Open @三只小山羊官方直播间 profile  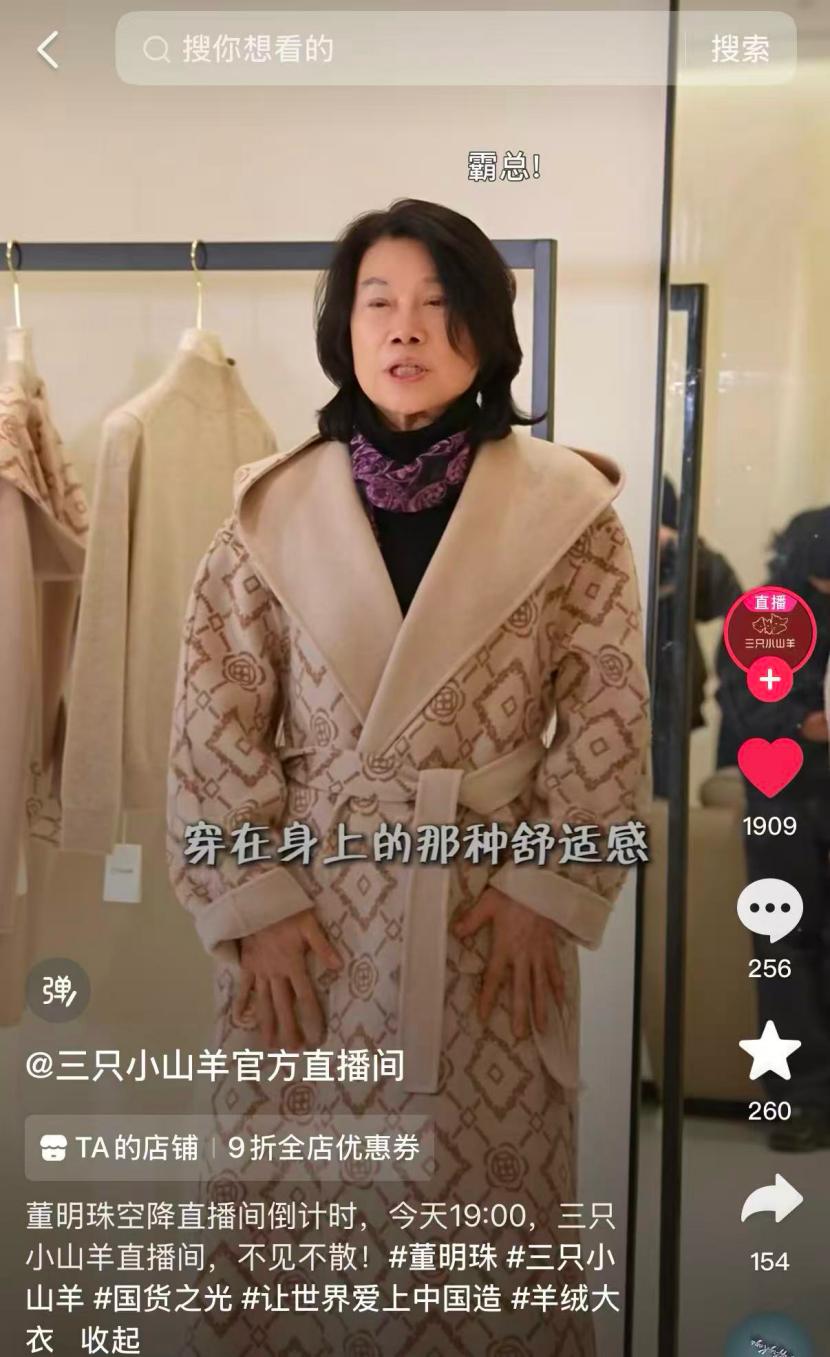(215, 1066)
